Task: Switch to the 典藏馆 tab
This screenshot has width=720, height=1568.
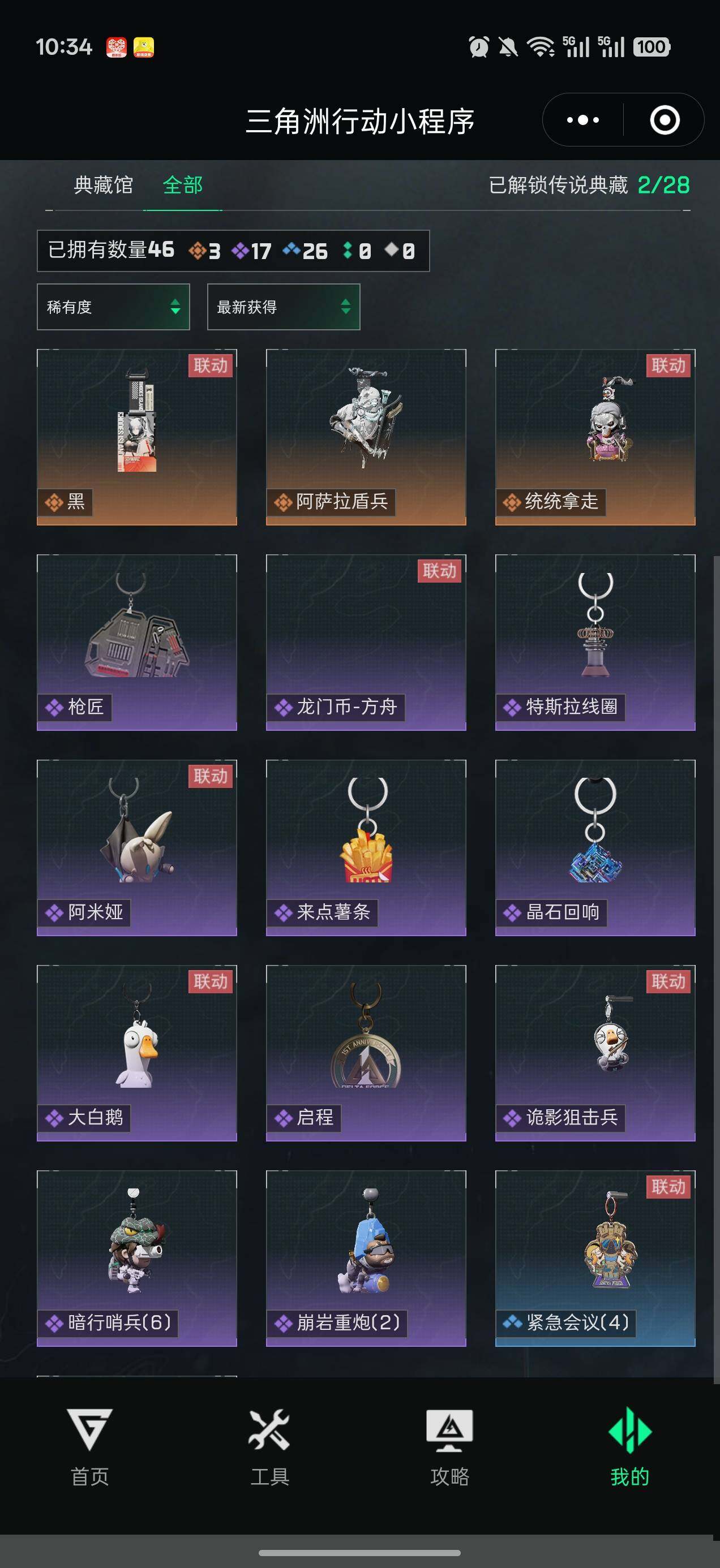Action: (103, 185)
